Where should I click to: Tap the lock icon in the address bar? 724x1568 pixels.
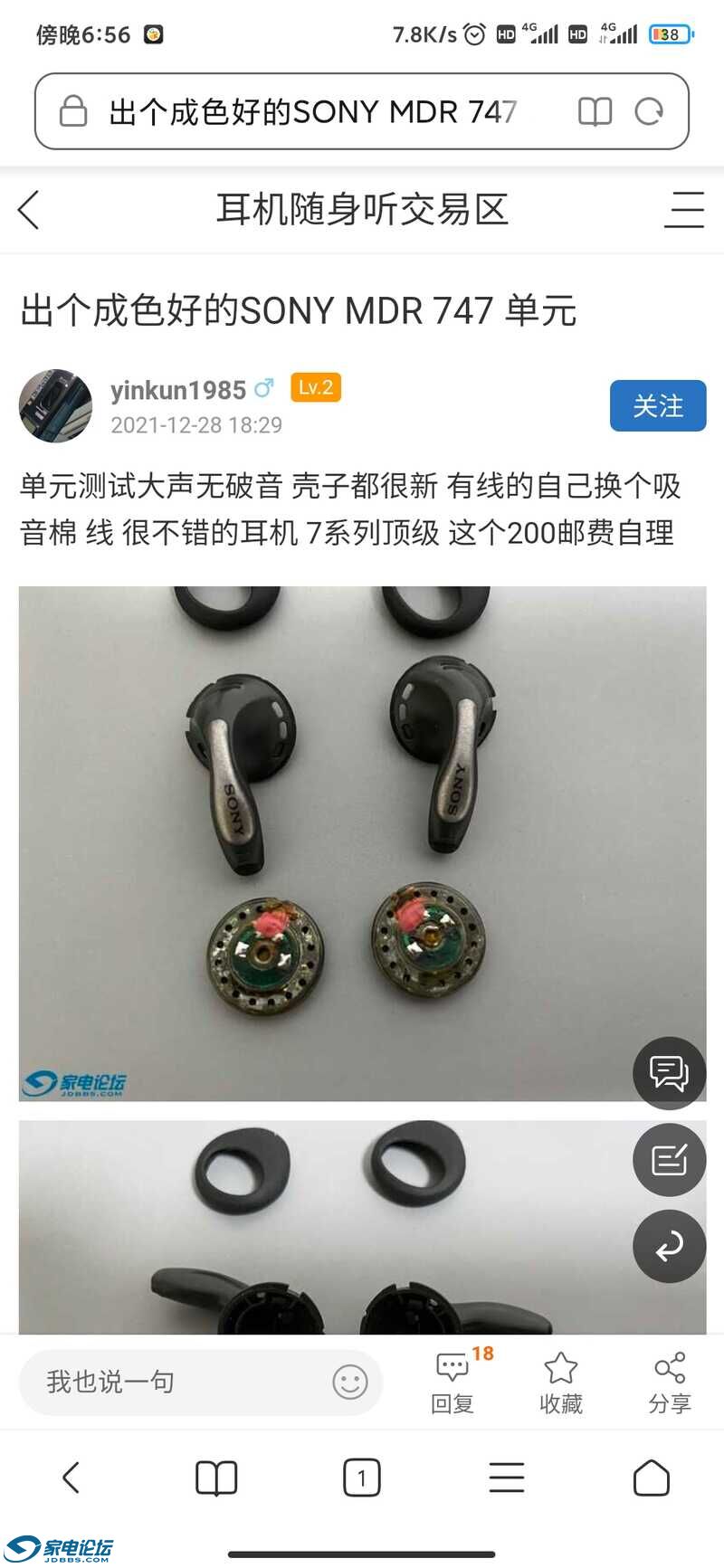point(68,111)
